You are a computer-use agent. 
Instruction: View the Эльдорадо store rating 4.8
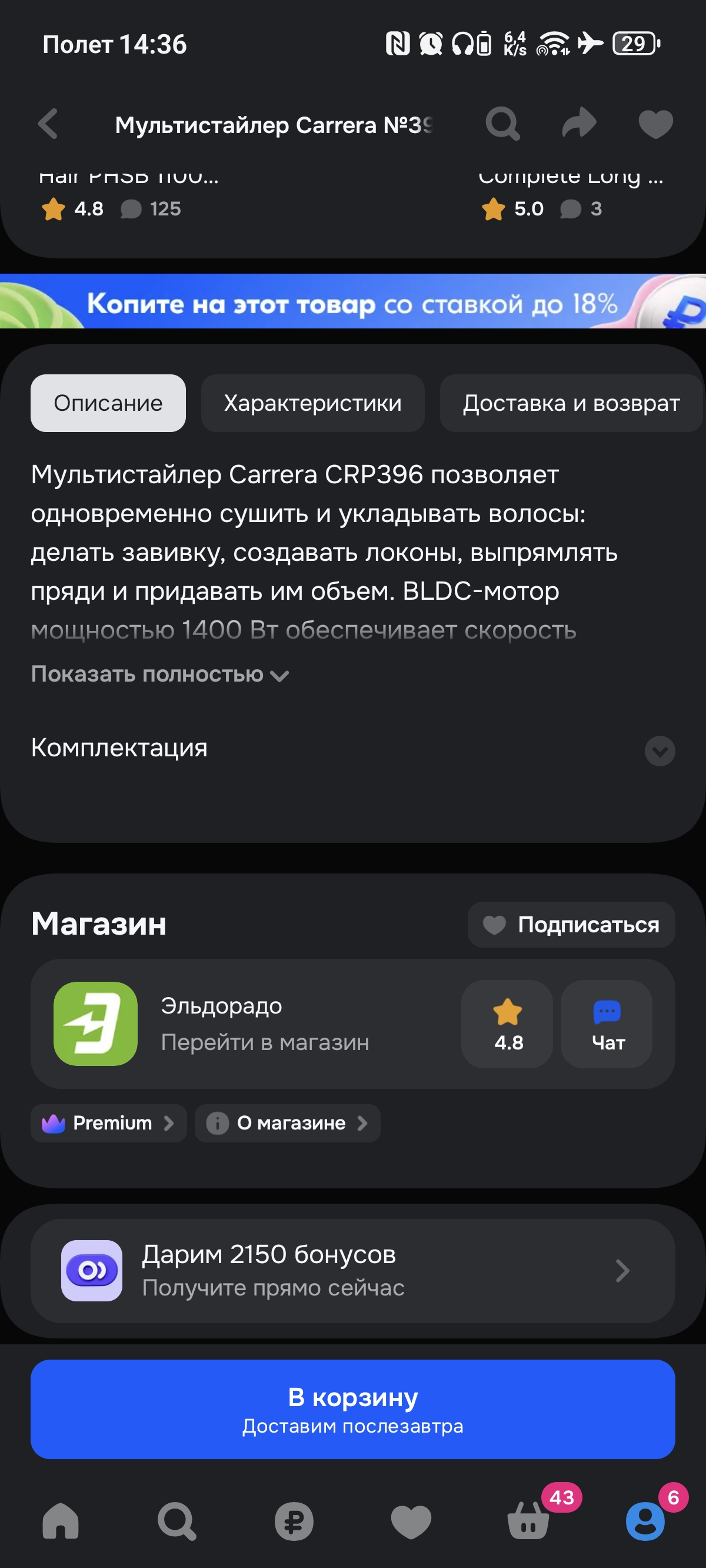[x=507, y=1024]
